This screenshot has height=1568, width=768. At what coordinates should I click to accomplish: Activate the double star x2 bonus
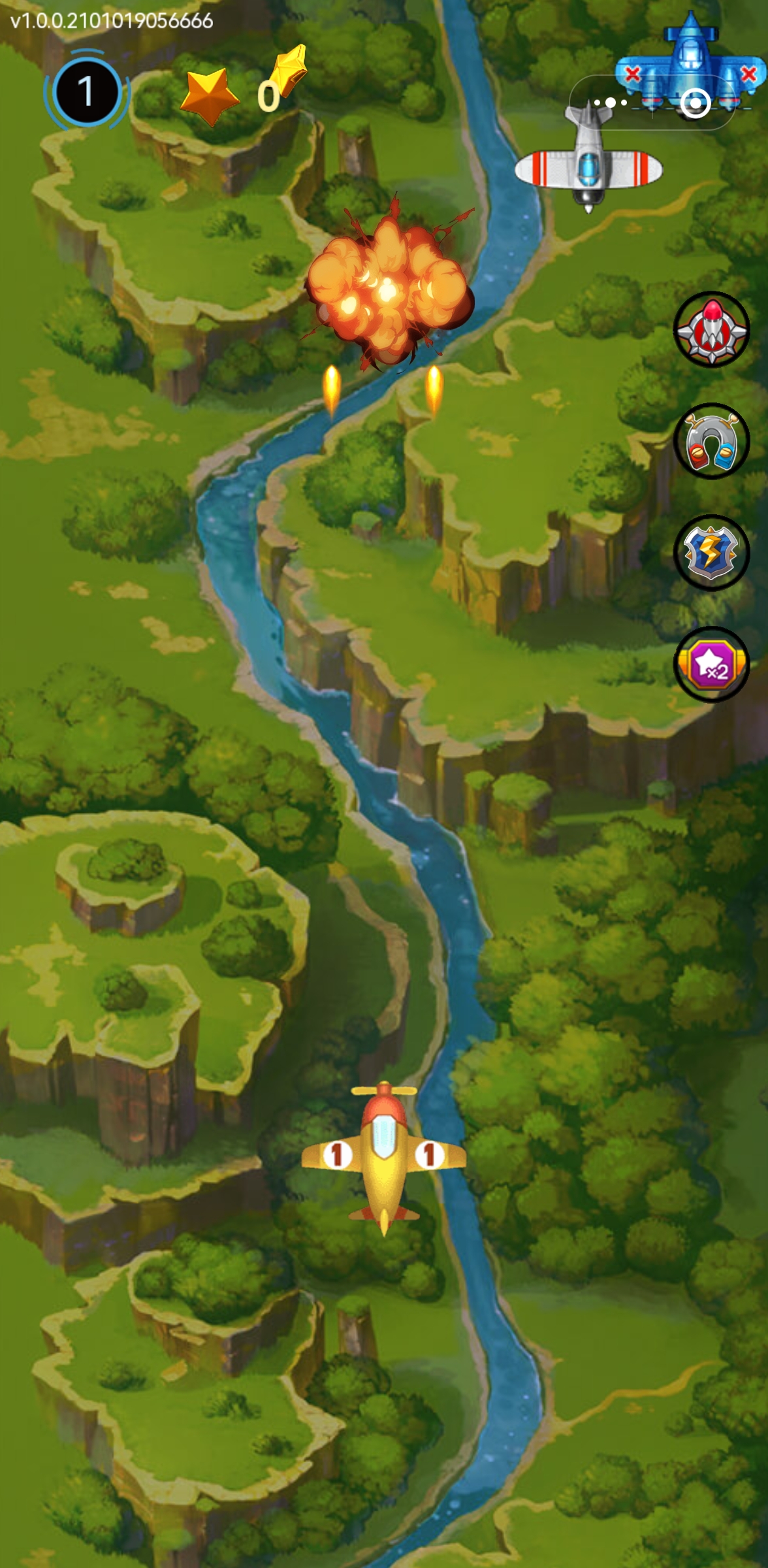pyautogui.click(x=711, y=664)
